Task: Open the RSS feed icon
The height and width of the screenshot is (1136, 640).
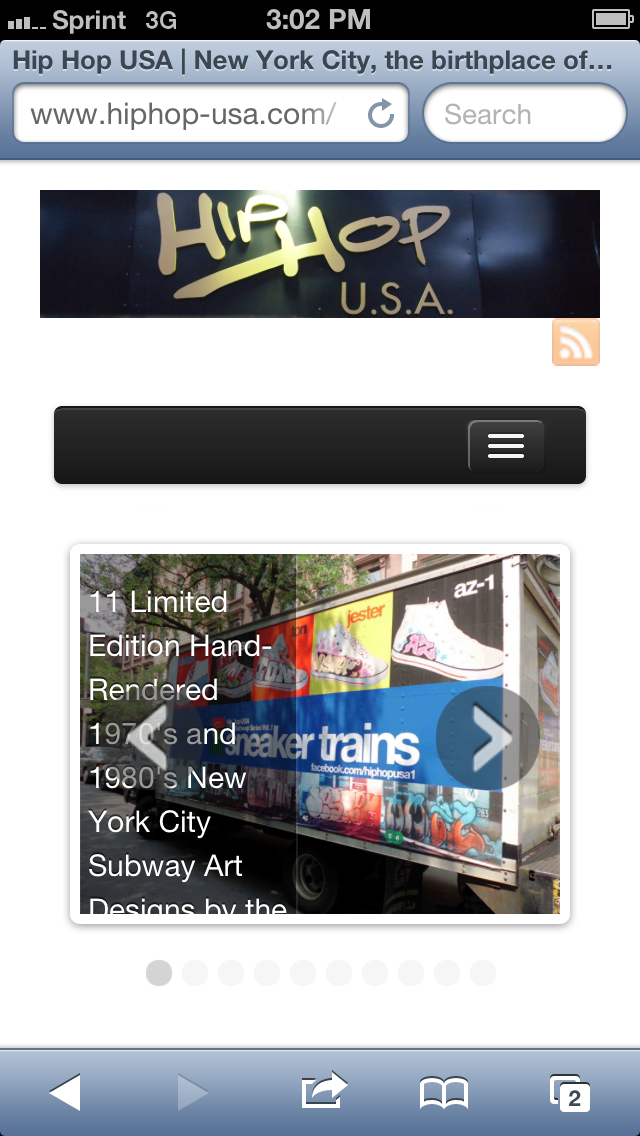Action: point(575,342)
